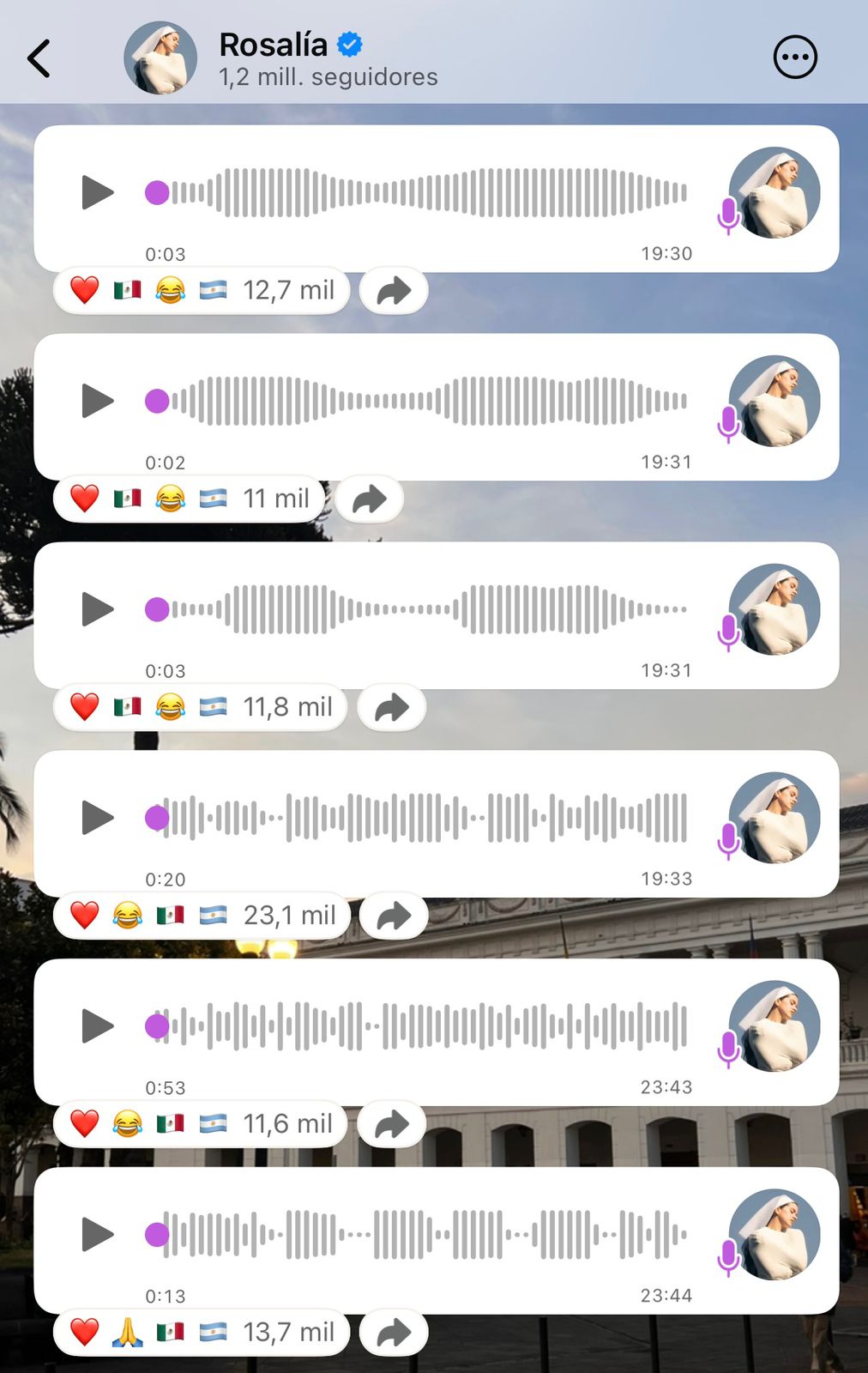This screenshot has width=868, height=1373.
Task: Open reactions showing 12,7 mil
Action: 202,290
